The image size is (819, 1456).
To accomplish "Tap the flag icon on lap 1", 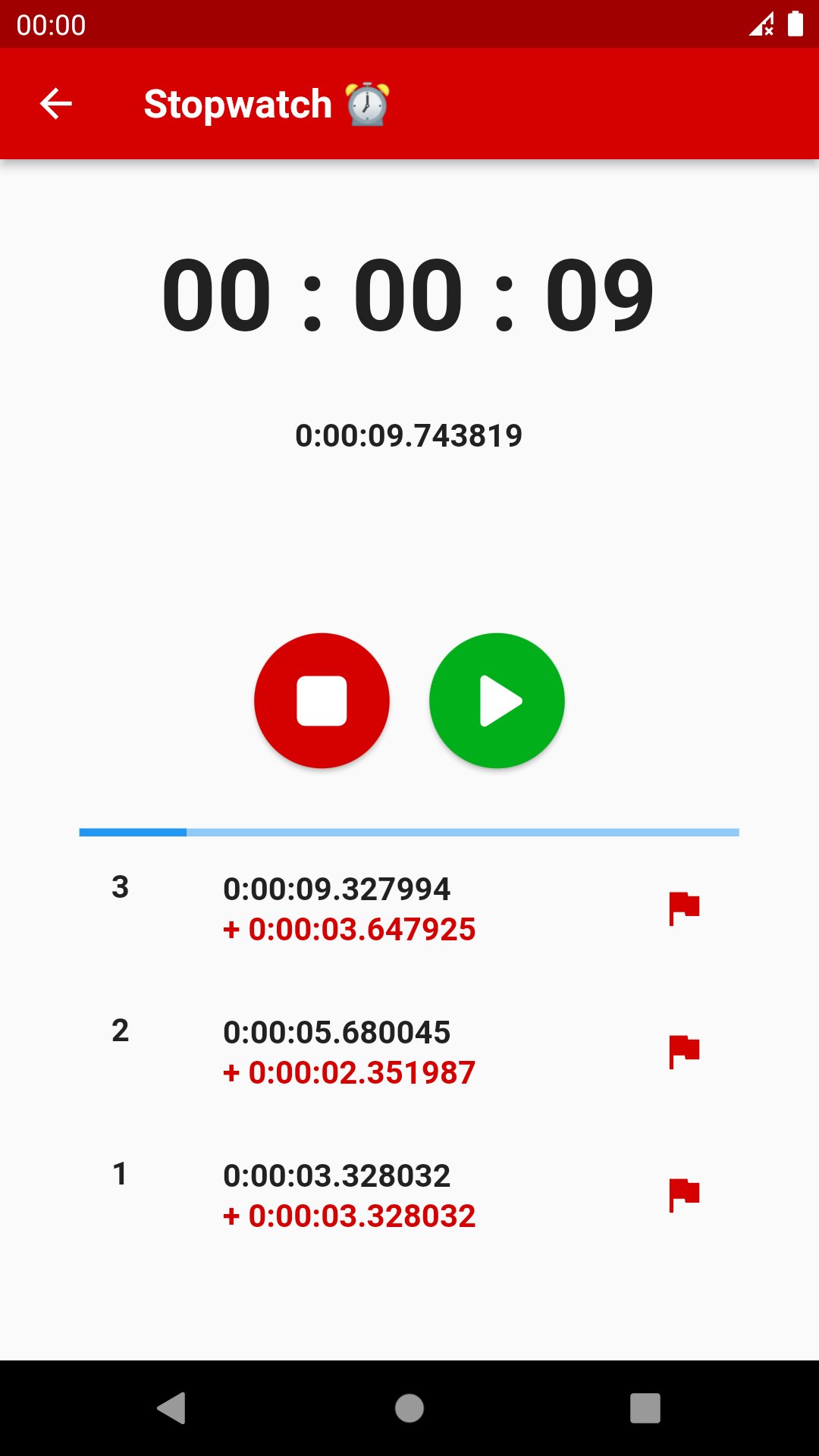I will coord(684,1195).
